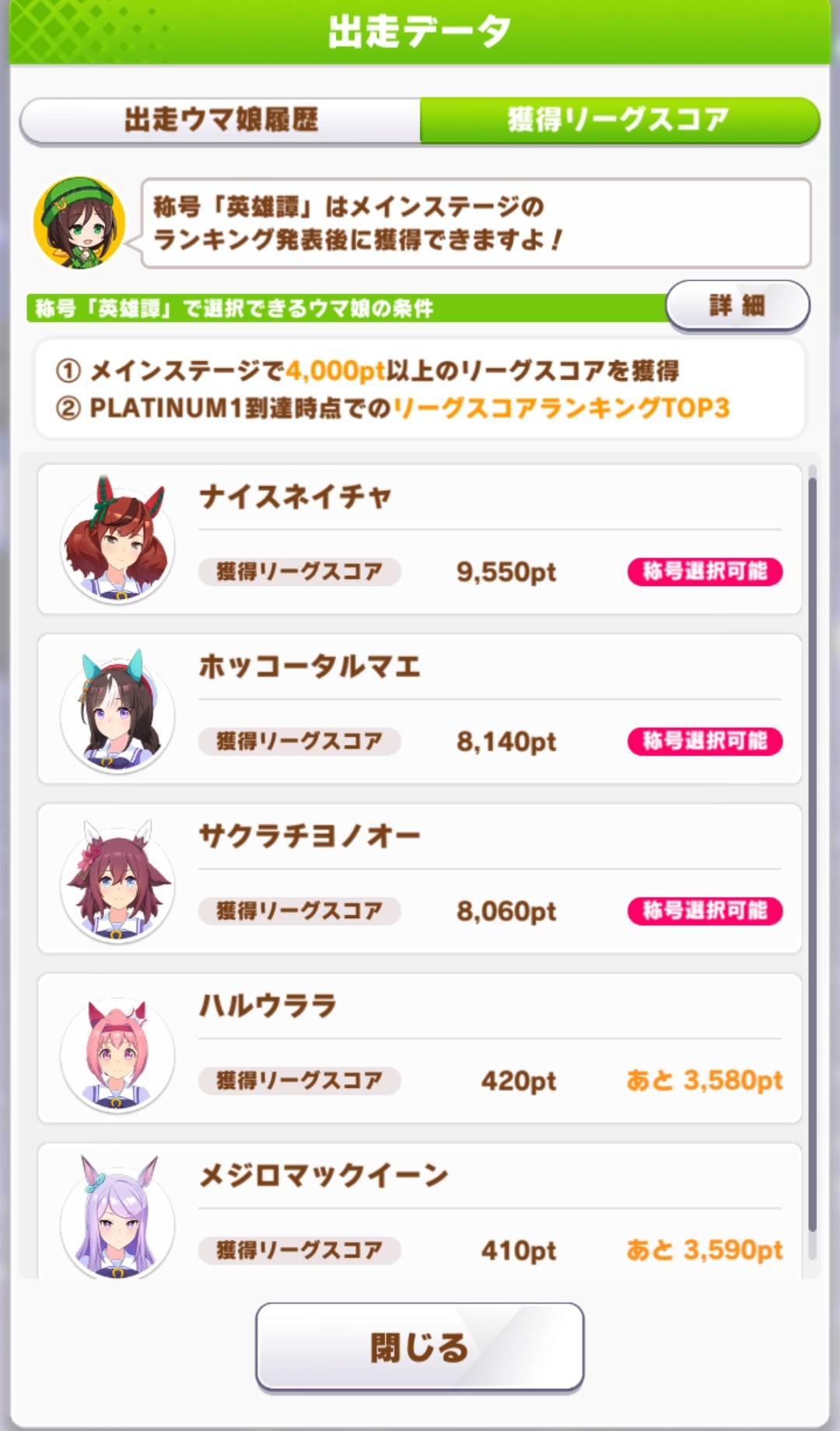Select the 獲得リーグスコア tab
The image size is (840, 1431).
click(x=620, y=120)
